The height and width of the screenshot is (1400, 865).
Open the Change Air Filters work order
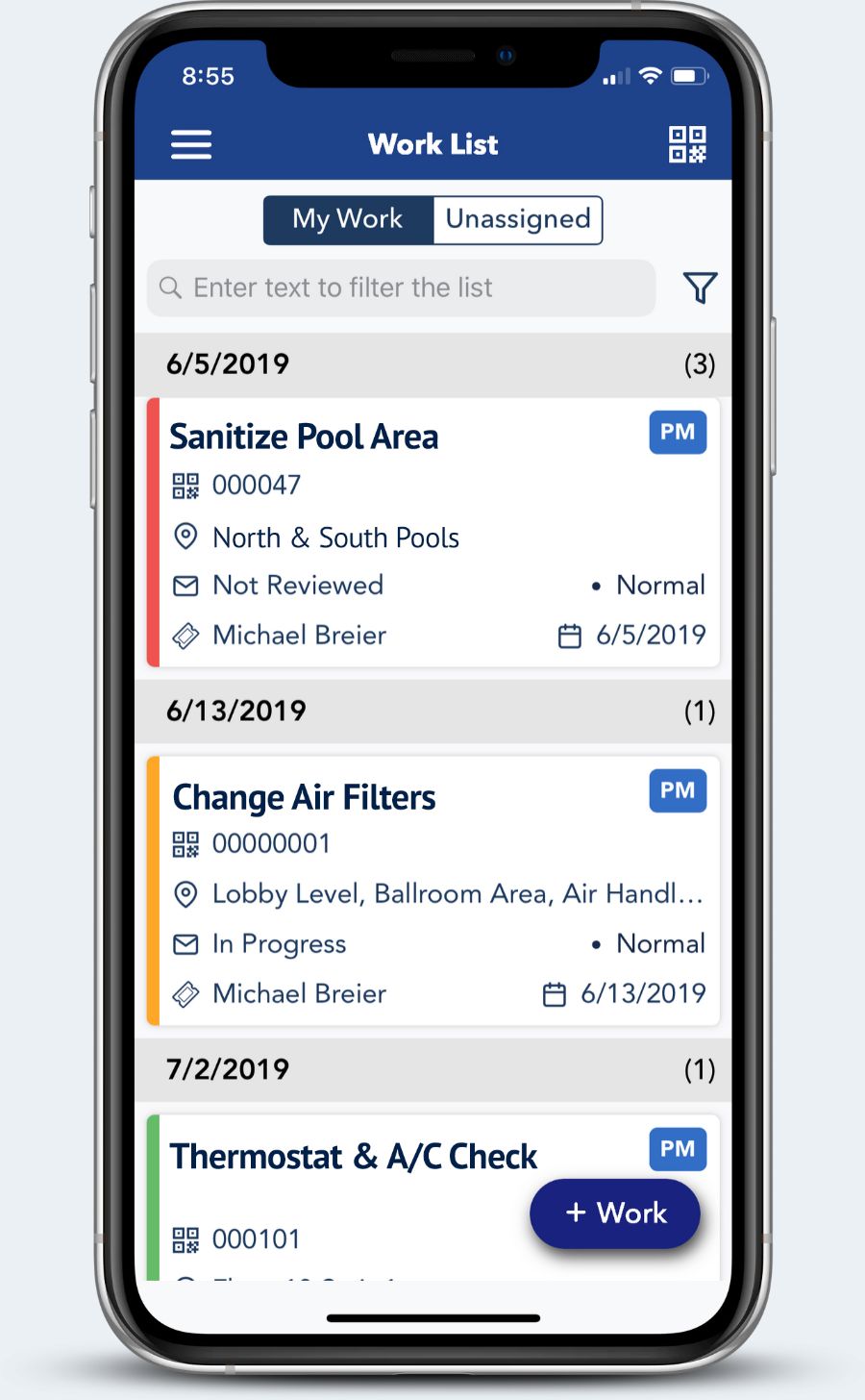click(x=304, y=798)
